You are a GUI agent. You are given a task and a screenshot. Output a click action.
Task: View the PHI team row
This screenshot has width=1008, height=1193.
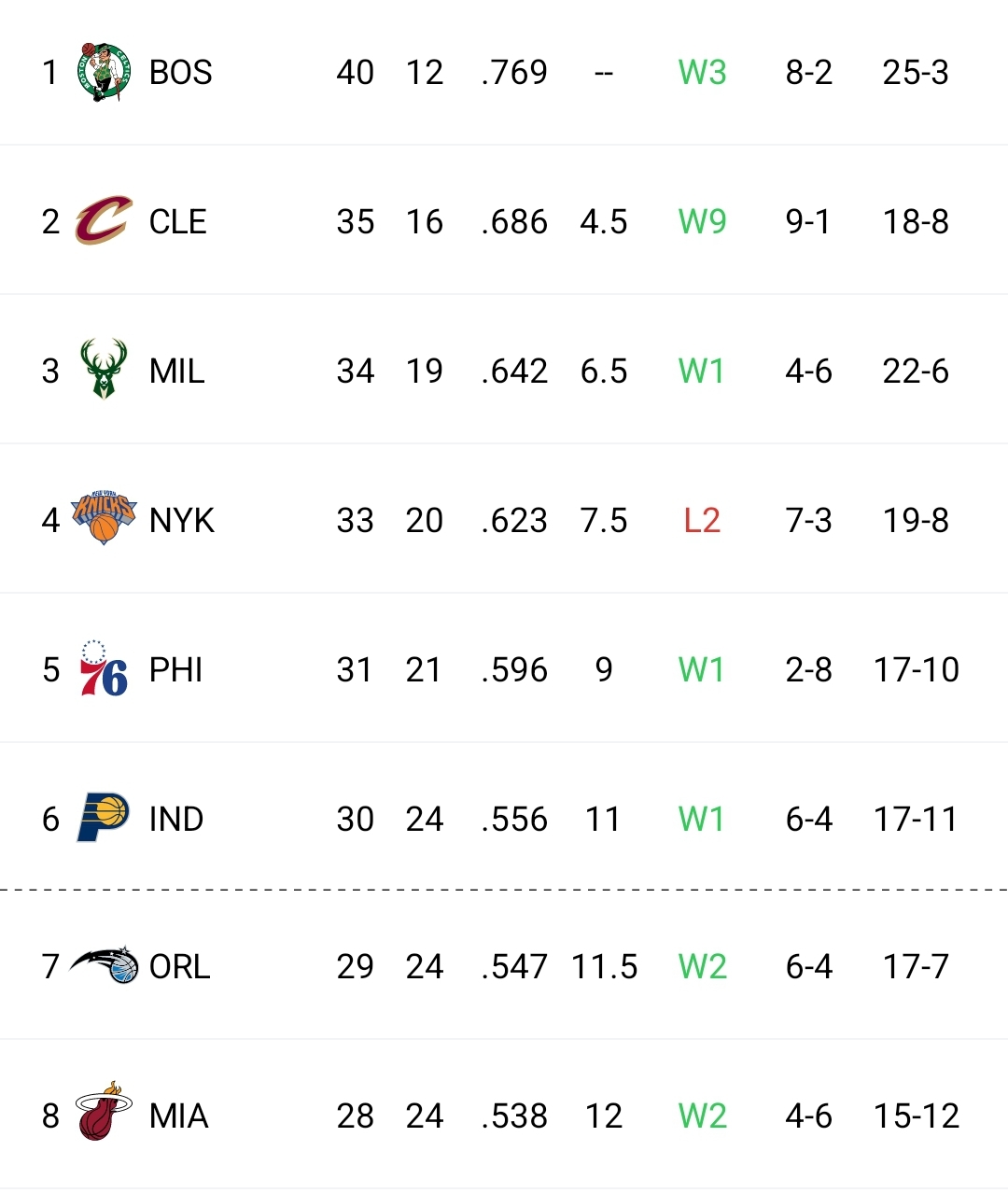[x=504, y=668]
